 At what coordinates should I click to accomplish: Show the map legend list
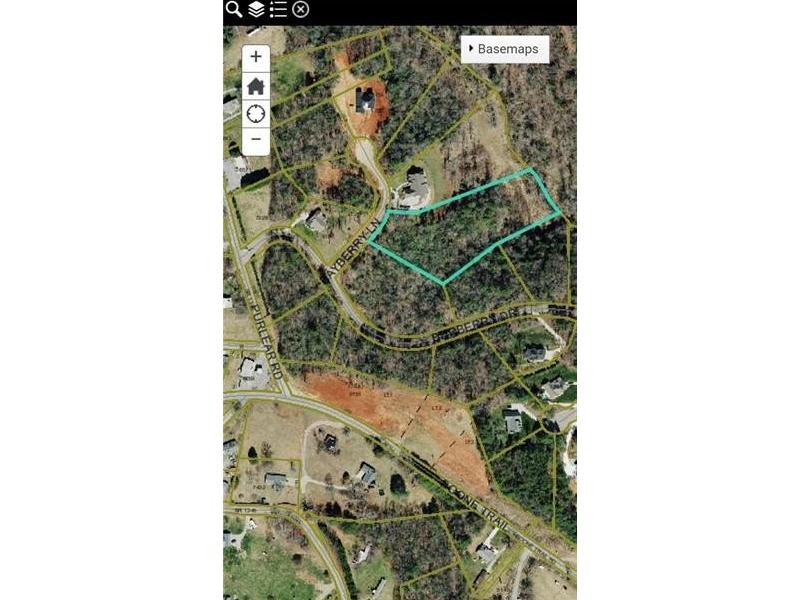click(278, 10)
